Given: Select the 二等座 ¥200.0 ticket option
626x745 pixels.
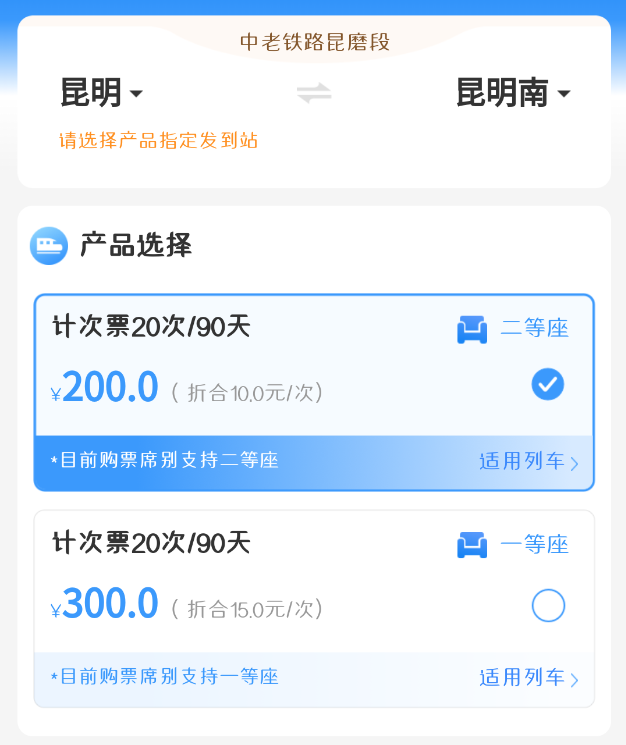Looking at the screenshot, I should click(547, 384).
